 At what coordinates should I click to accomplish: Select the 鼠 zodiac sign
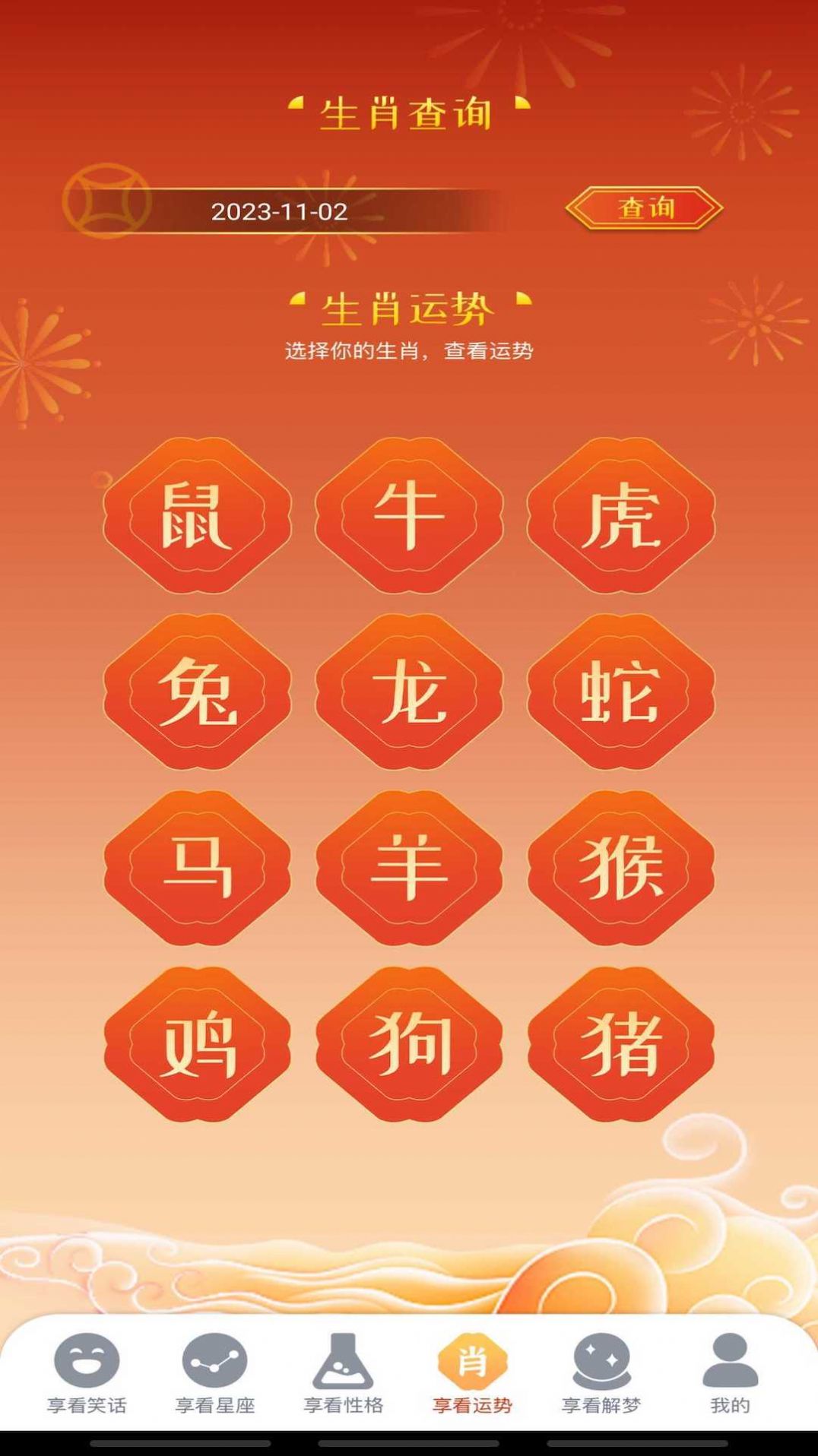197,516
